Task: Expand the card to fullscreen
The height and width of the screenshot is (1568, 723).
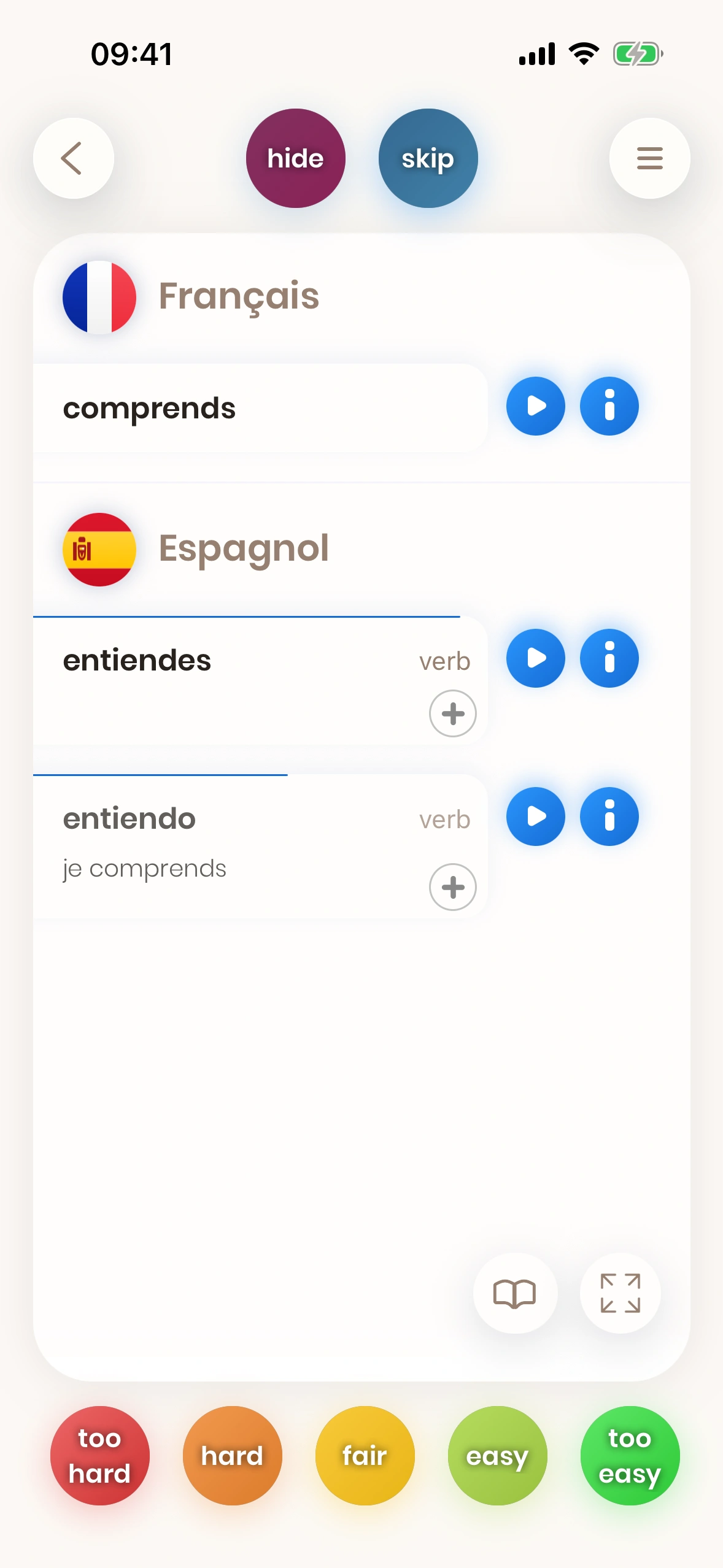Action: (x=620, y=1293)
